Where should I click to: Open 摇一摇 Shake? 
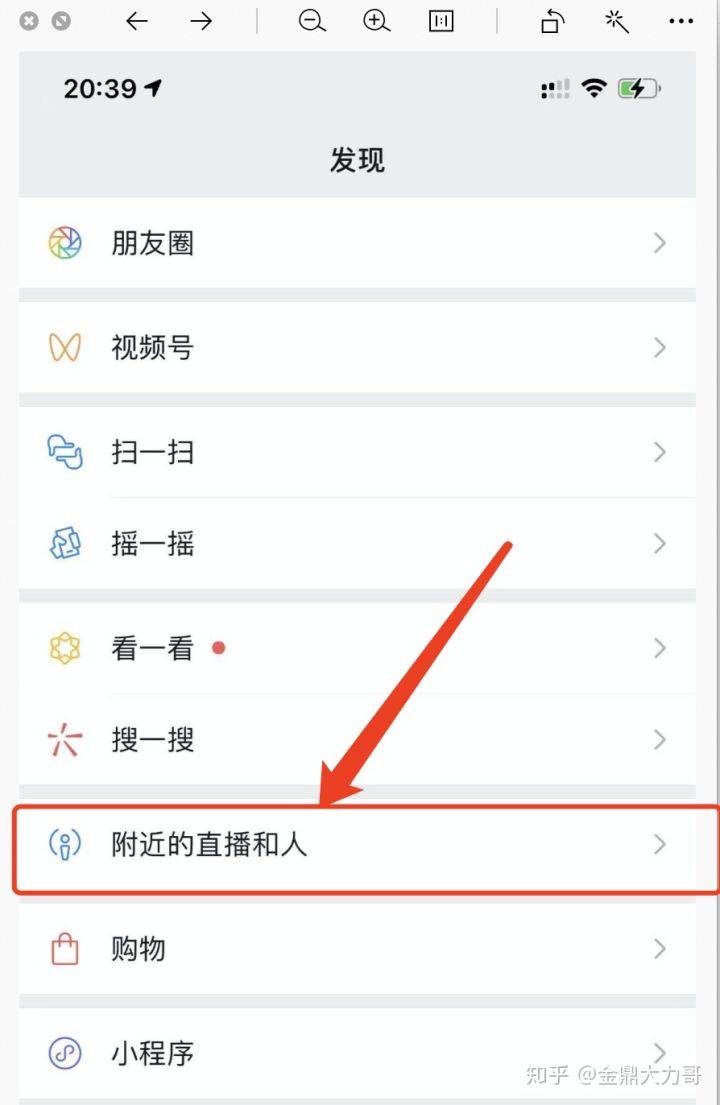(x=357, y=544)
